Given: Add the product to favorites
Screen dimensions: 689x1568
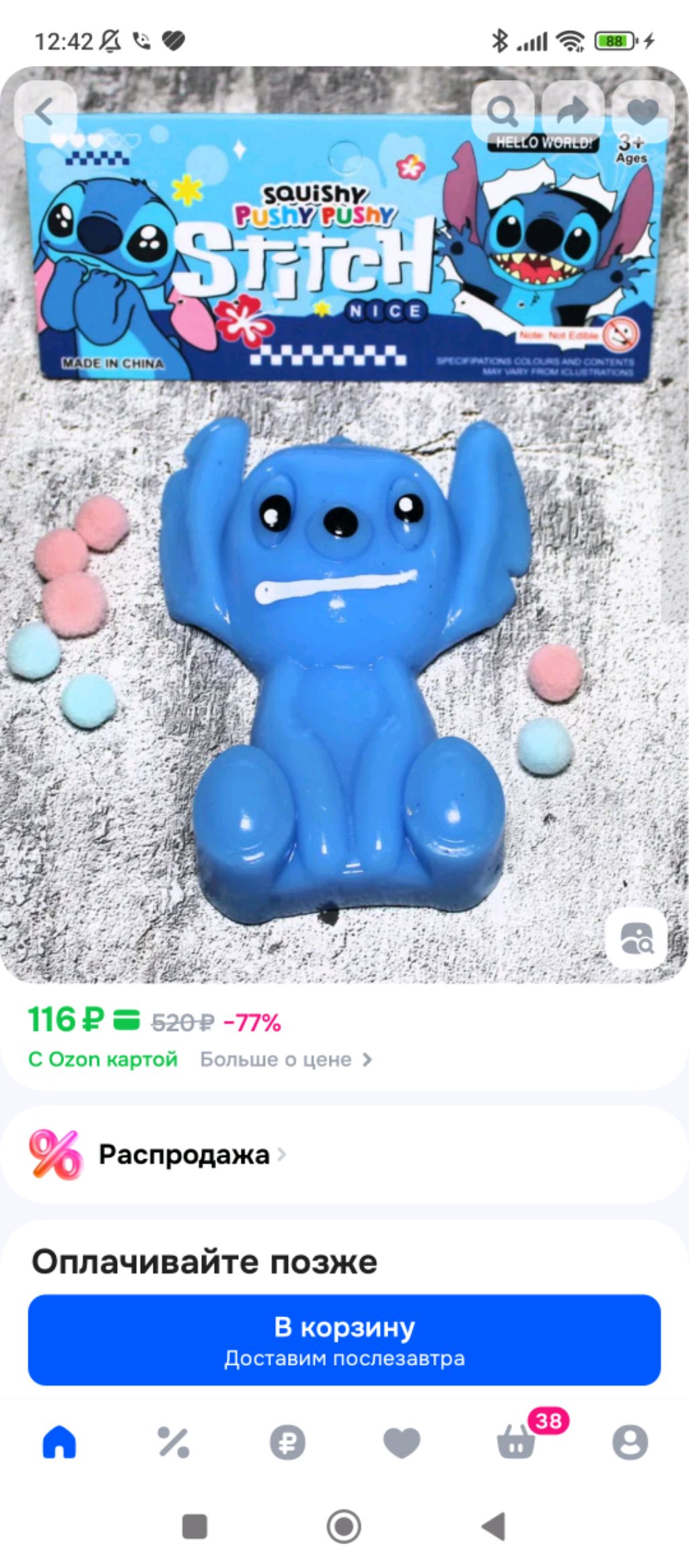Looking at the screenshot, I should [x=643, y=112].
